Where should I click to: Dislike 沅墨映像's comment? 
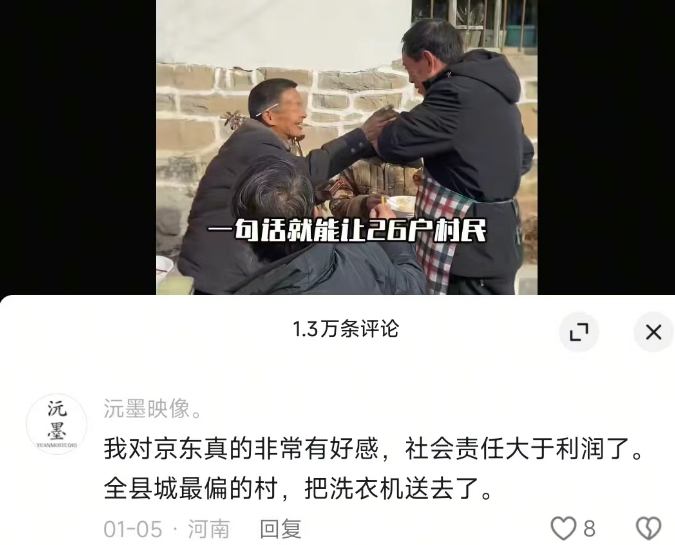(649, 528)
